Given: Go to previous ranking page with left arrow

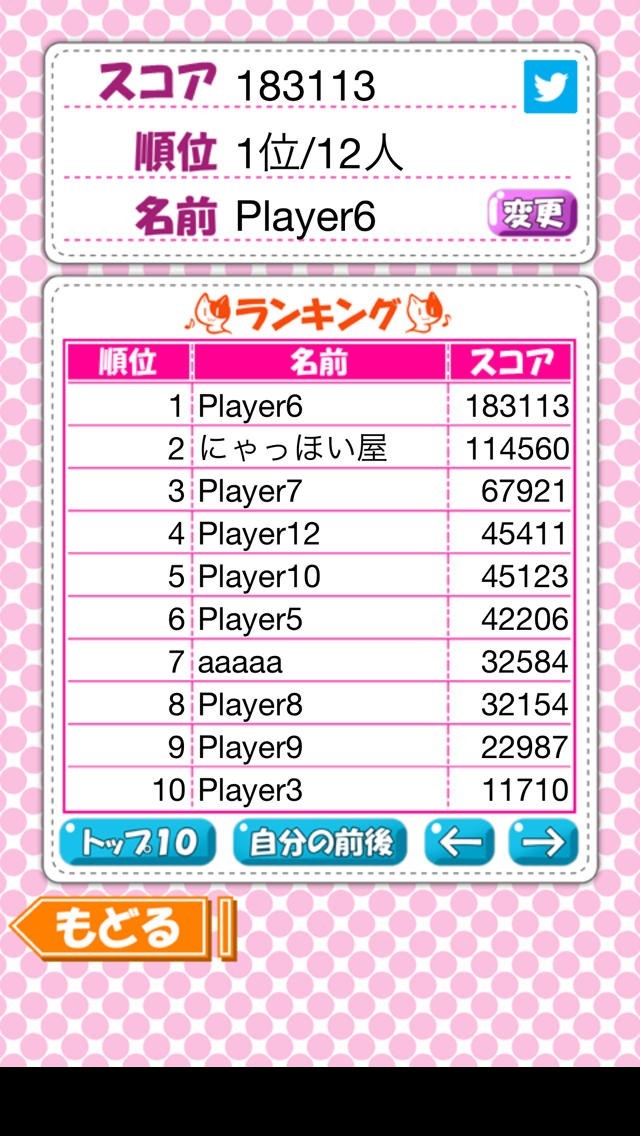Looking at the screenshot, I should (460, 842).
